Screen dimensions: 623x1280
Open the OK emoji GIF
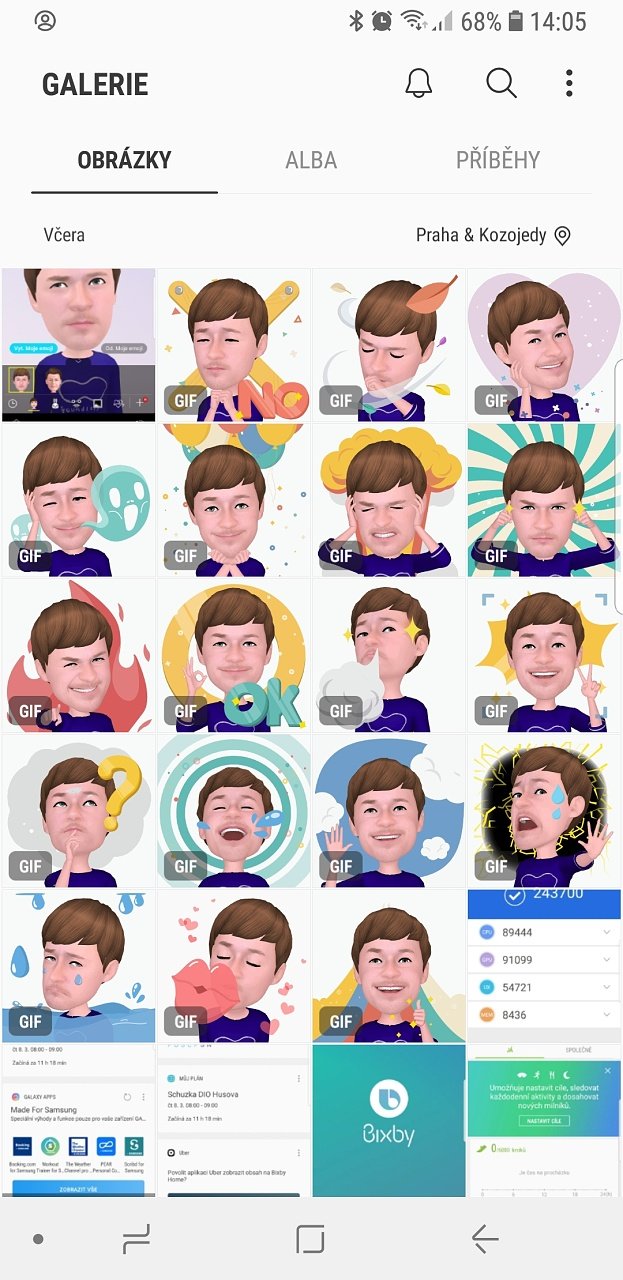tap(233, 655)
